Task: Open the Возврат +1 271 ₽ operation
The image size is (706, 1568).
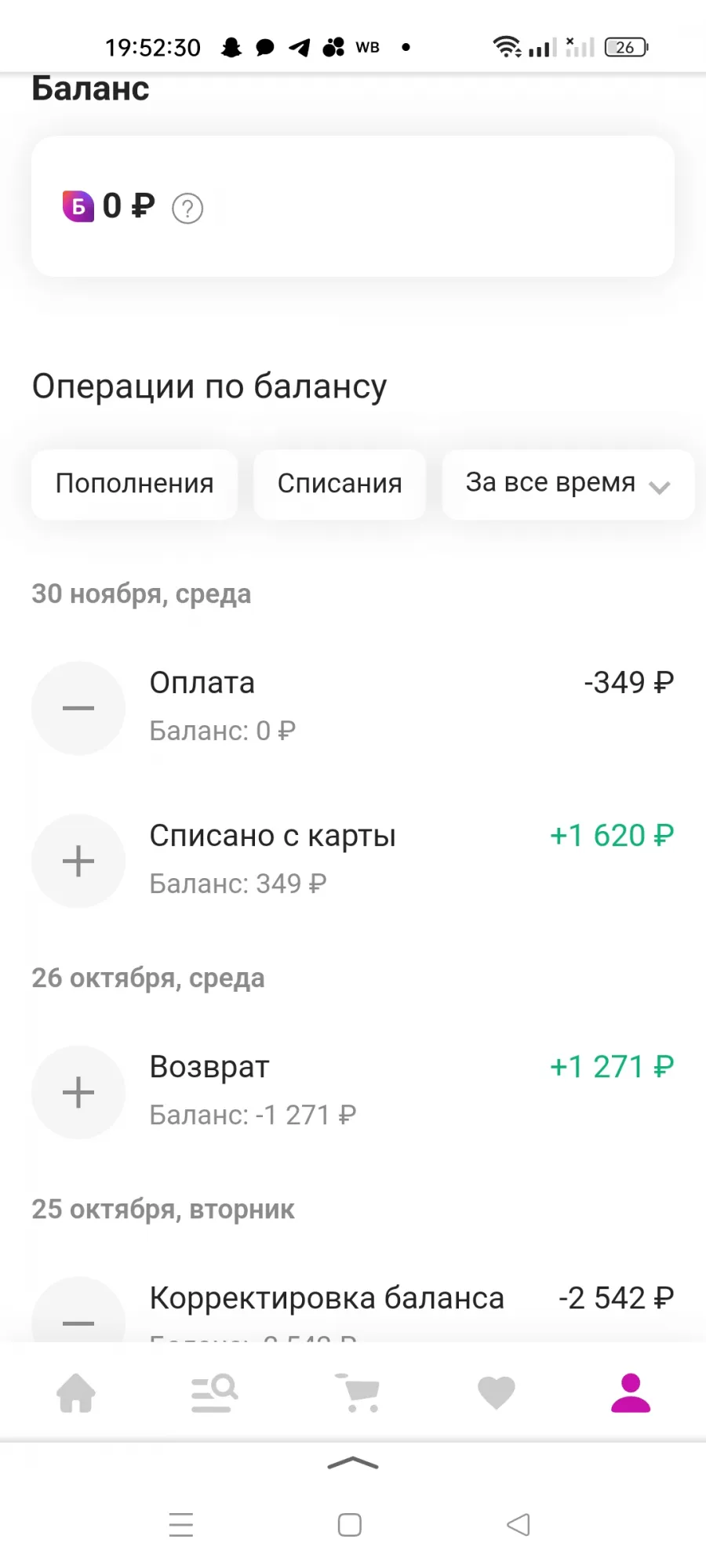Action: [353, 1091]
